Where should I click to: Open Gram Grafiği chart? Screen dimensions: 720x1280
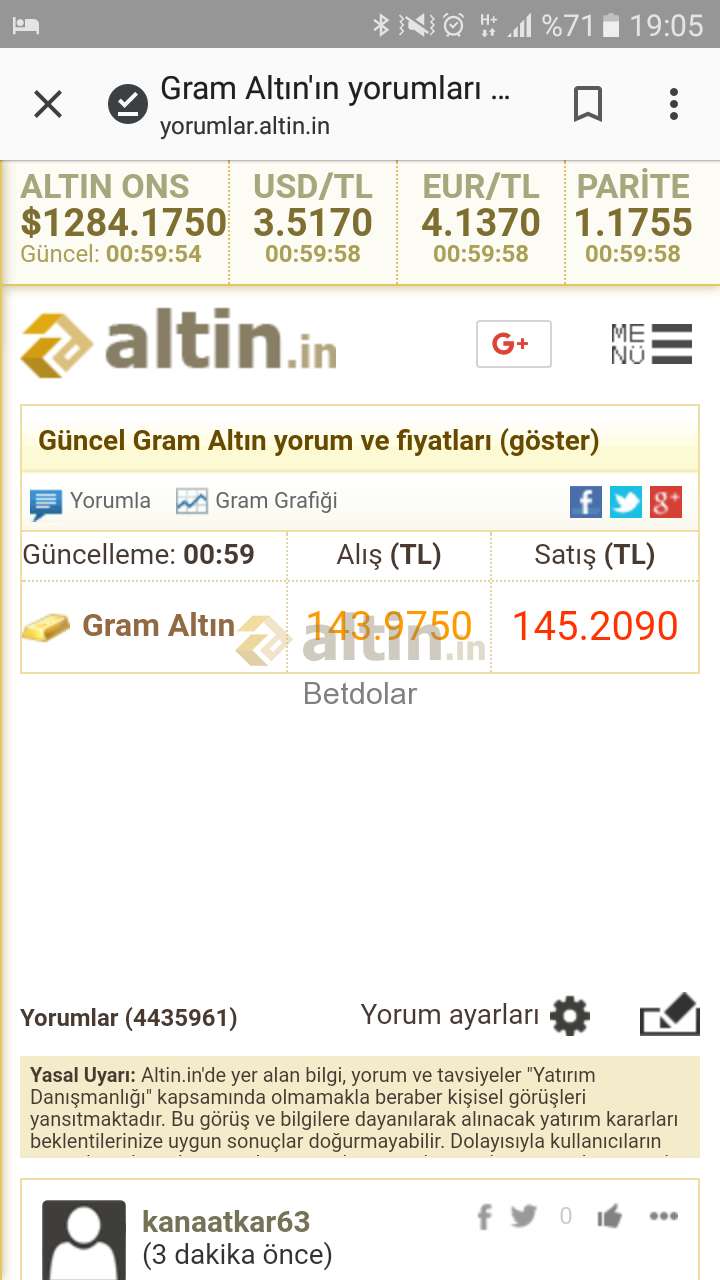[257, 501]
